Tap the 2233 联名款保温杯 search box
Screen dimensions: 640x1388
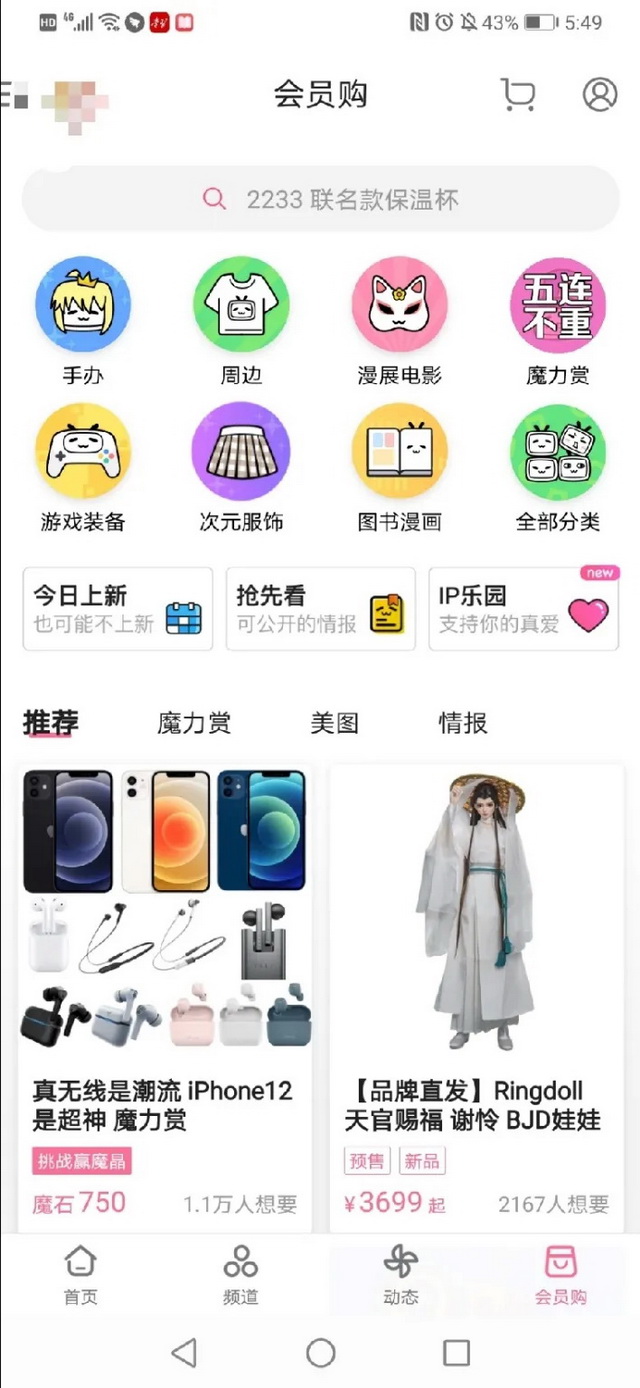coord(320,199)
